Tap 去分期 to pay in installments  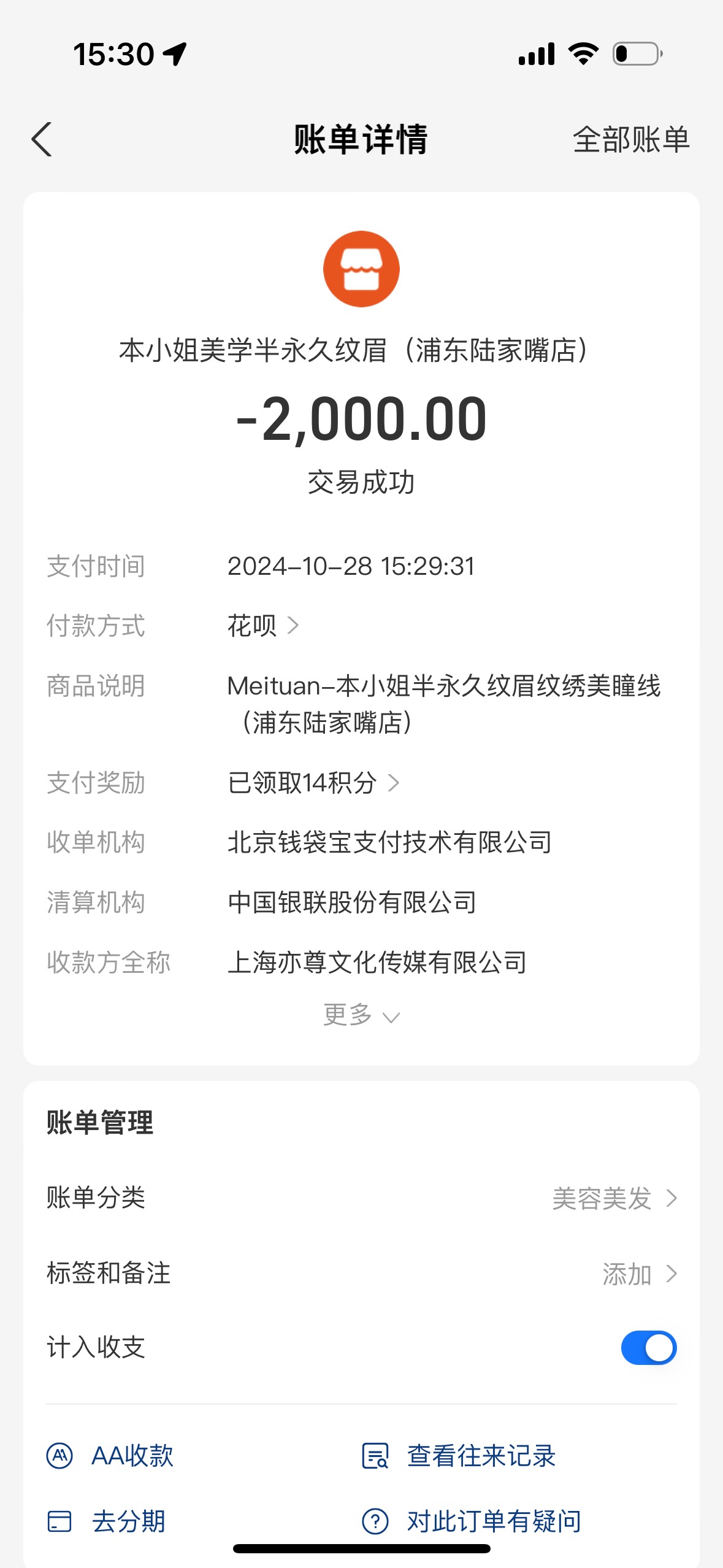pos(106,1521)
